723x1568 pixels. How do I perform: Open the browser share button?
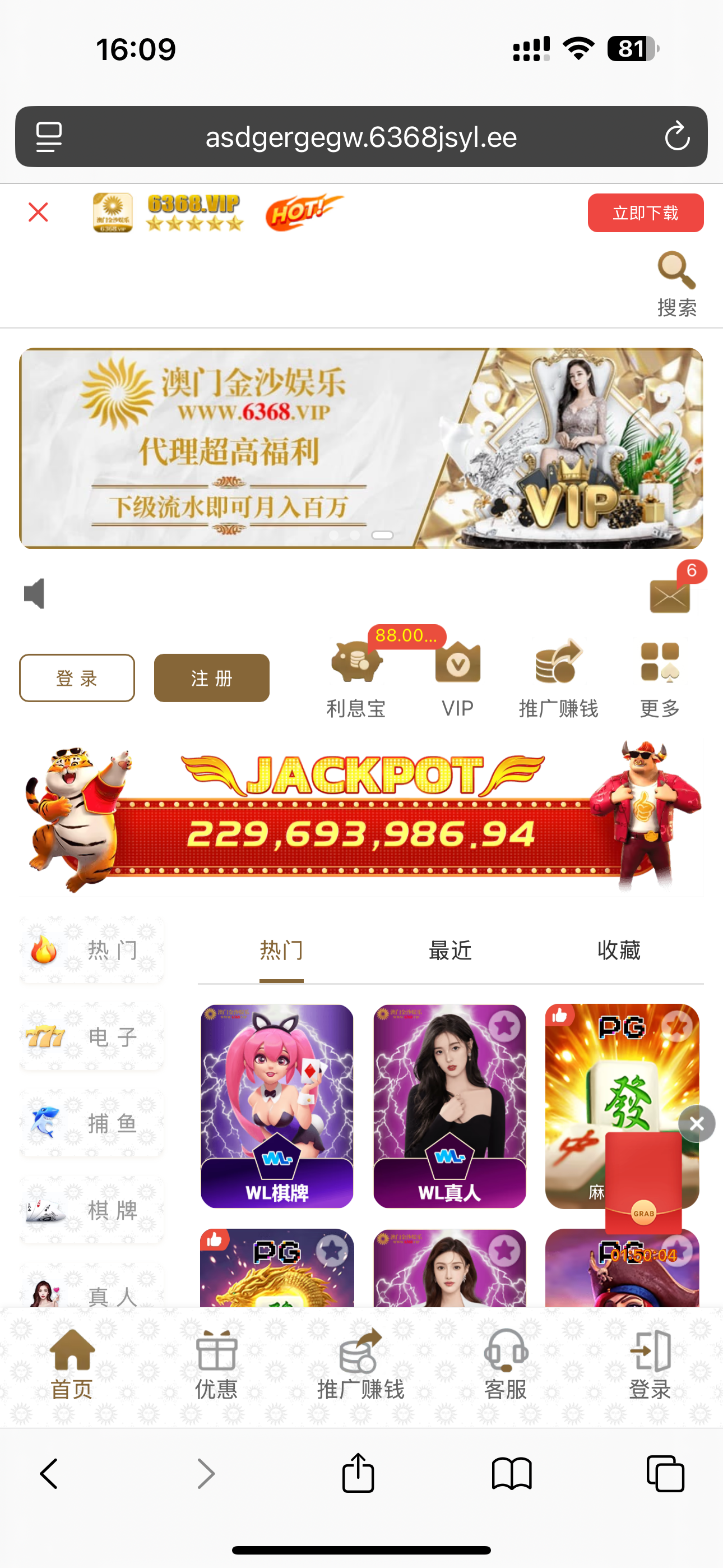click(x=358, y=1474)
